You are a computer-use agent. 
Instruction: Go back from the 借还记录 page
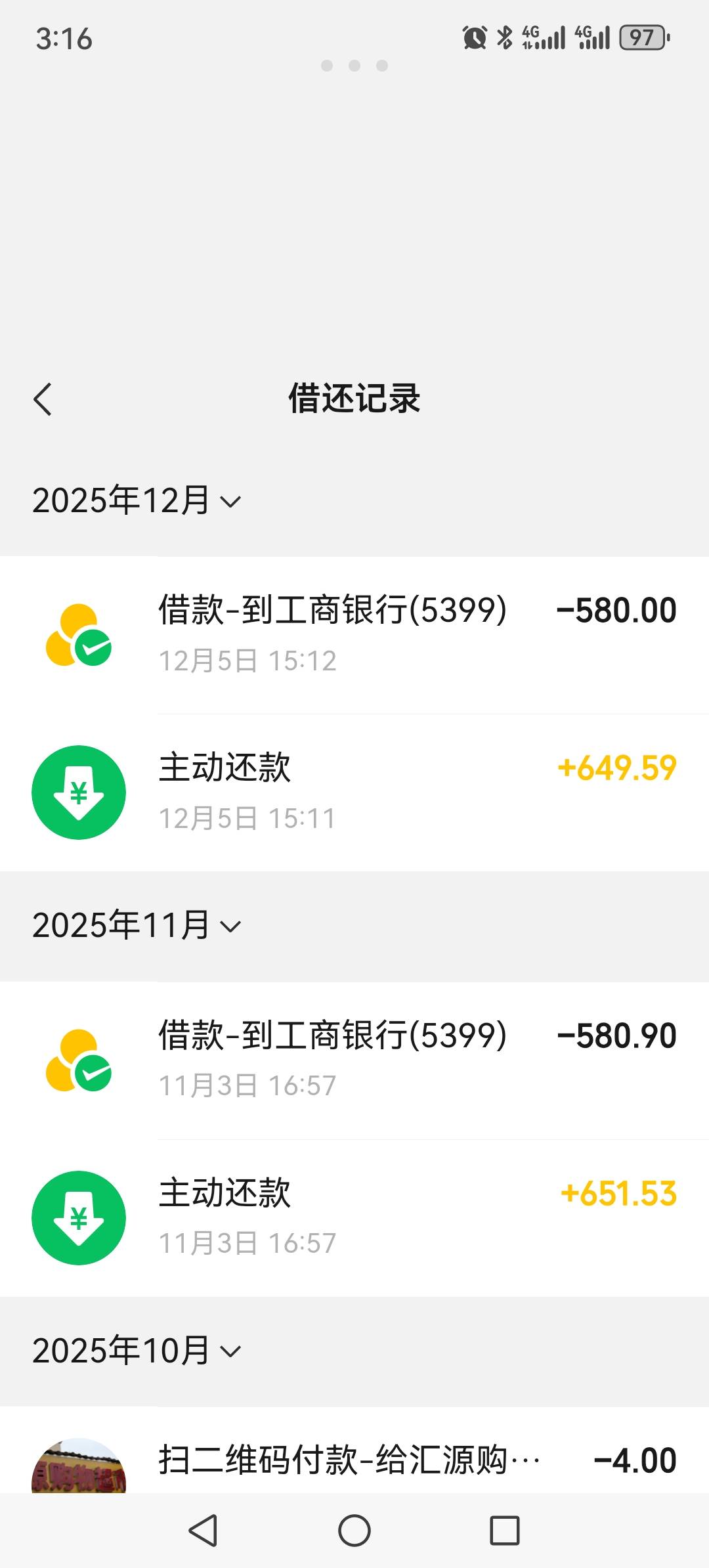click(43, 399)
